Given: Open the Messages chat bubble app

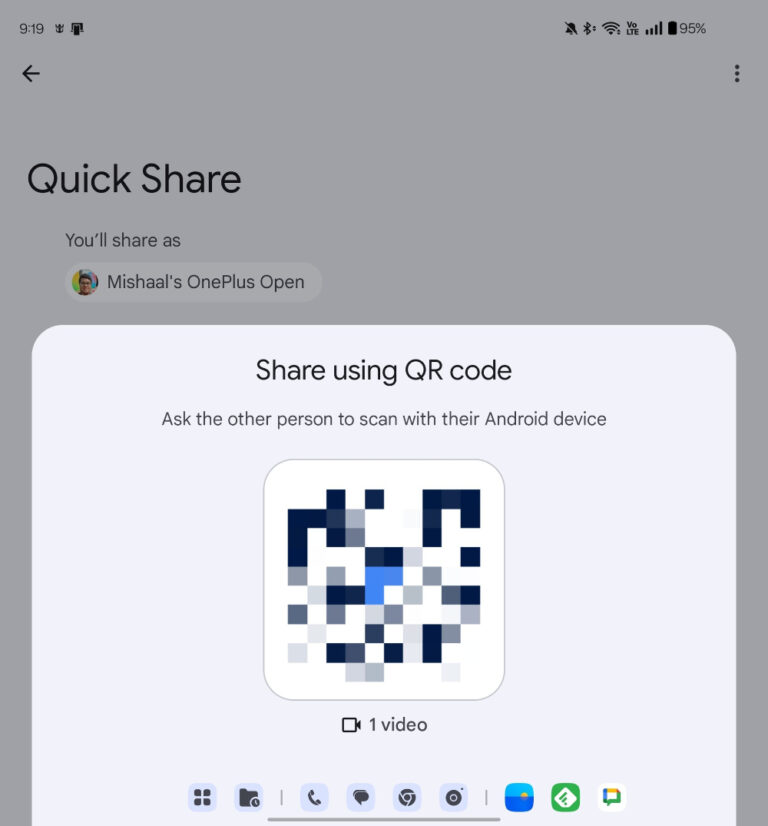Looking at the screenshot, I should click(x=360, y=797).
